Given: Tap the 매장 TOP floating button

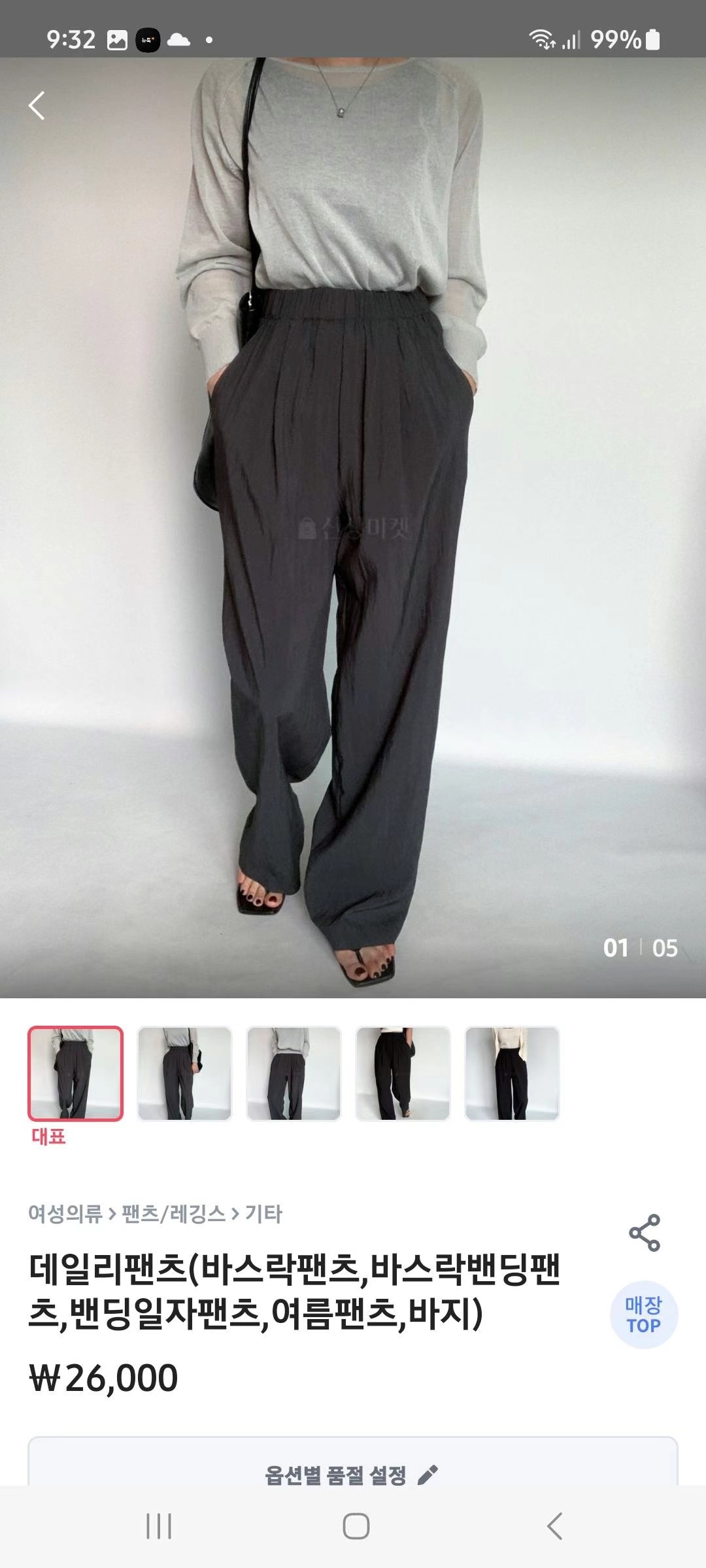Looking at the screenshot, I should pos(644,1315).
